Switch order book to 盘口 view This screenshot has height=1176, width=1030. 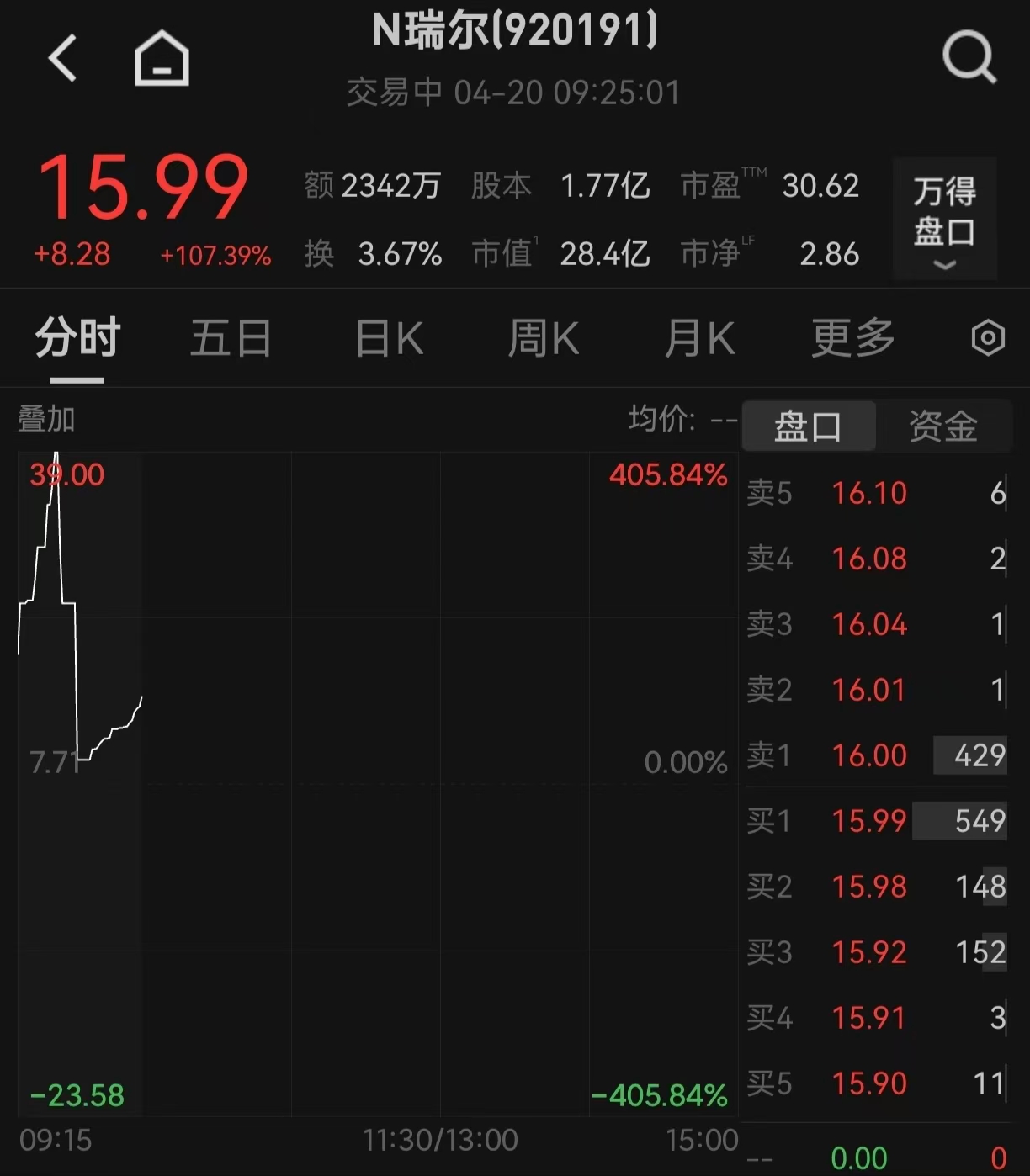[x=808, y=426]
